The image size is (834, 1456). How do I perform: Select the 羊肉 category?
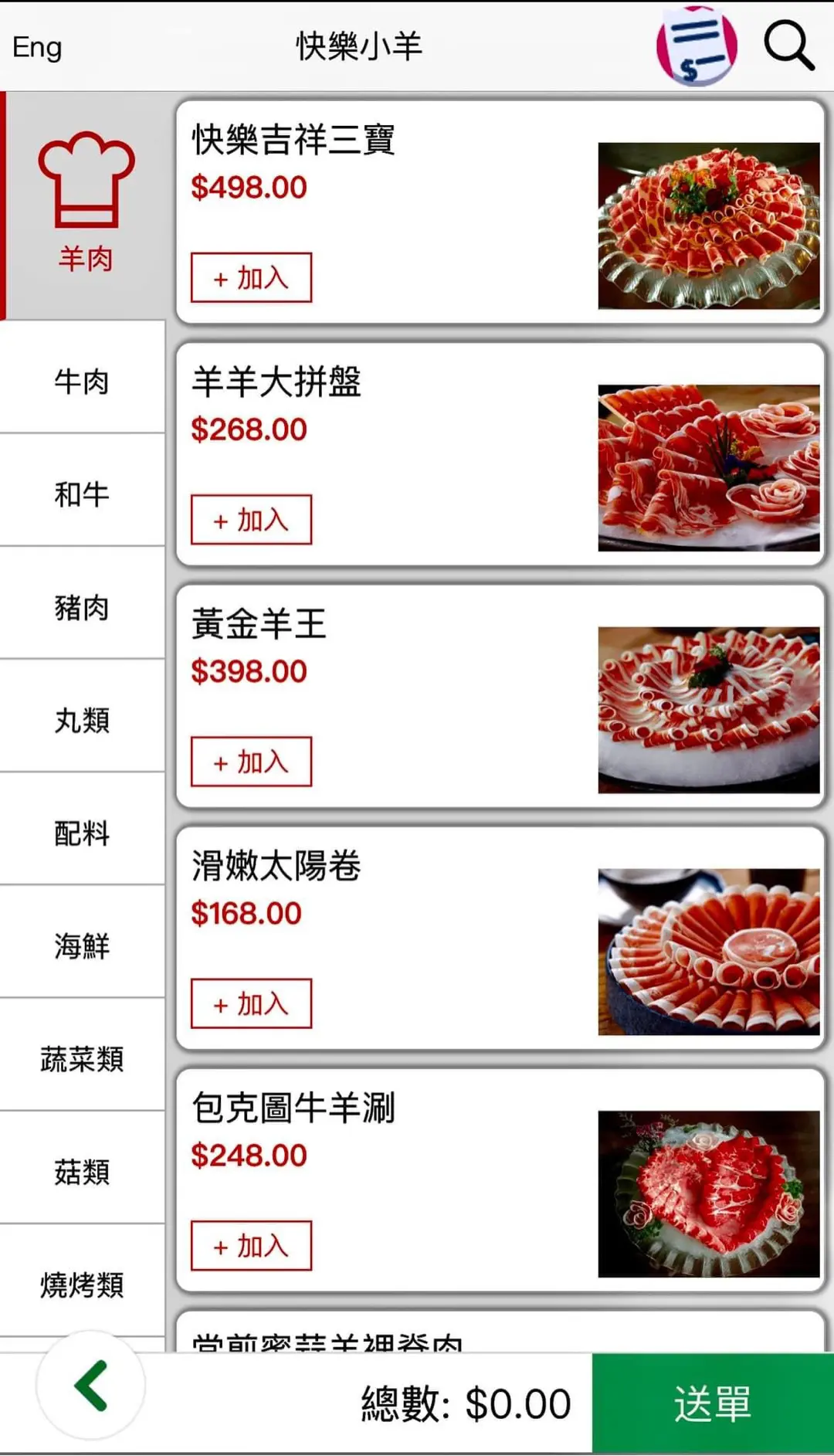tap(85, 205)
